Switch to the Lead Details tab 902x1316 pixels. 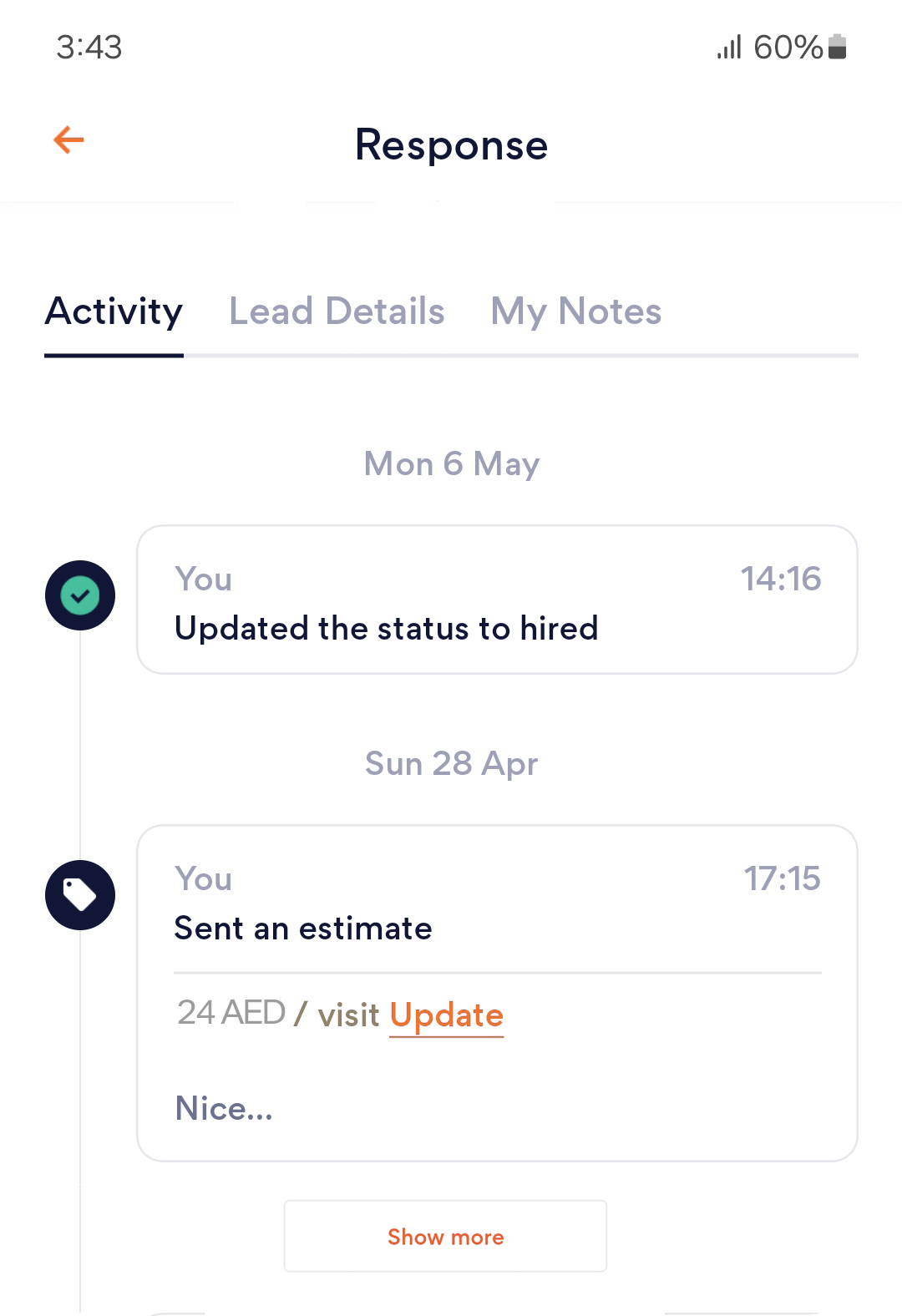click(337, 311)
